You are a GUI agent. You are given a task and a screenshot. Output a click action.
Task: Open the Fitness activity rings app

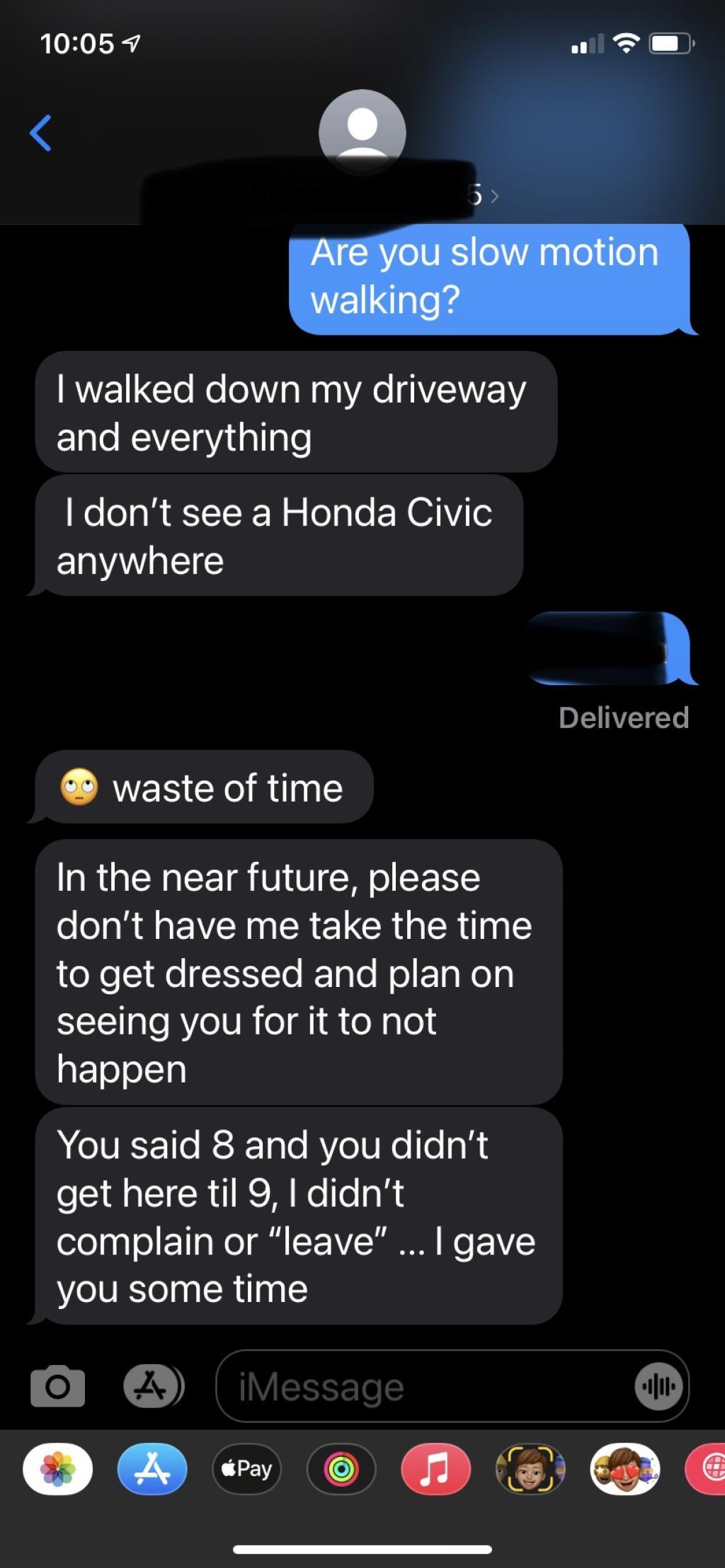pos(341,1469)
